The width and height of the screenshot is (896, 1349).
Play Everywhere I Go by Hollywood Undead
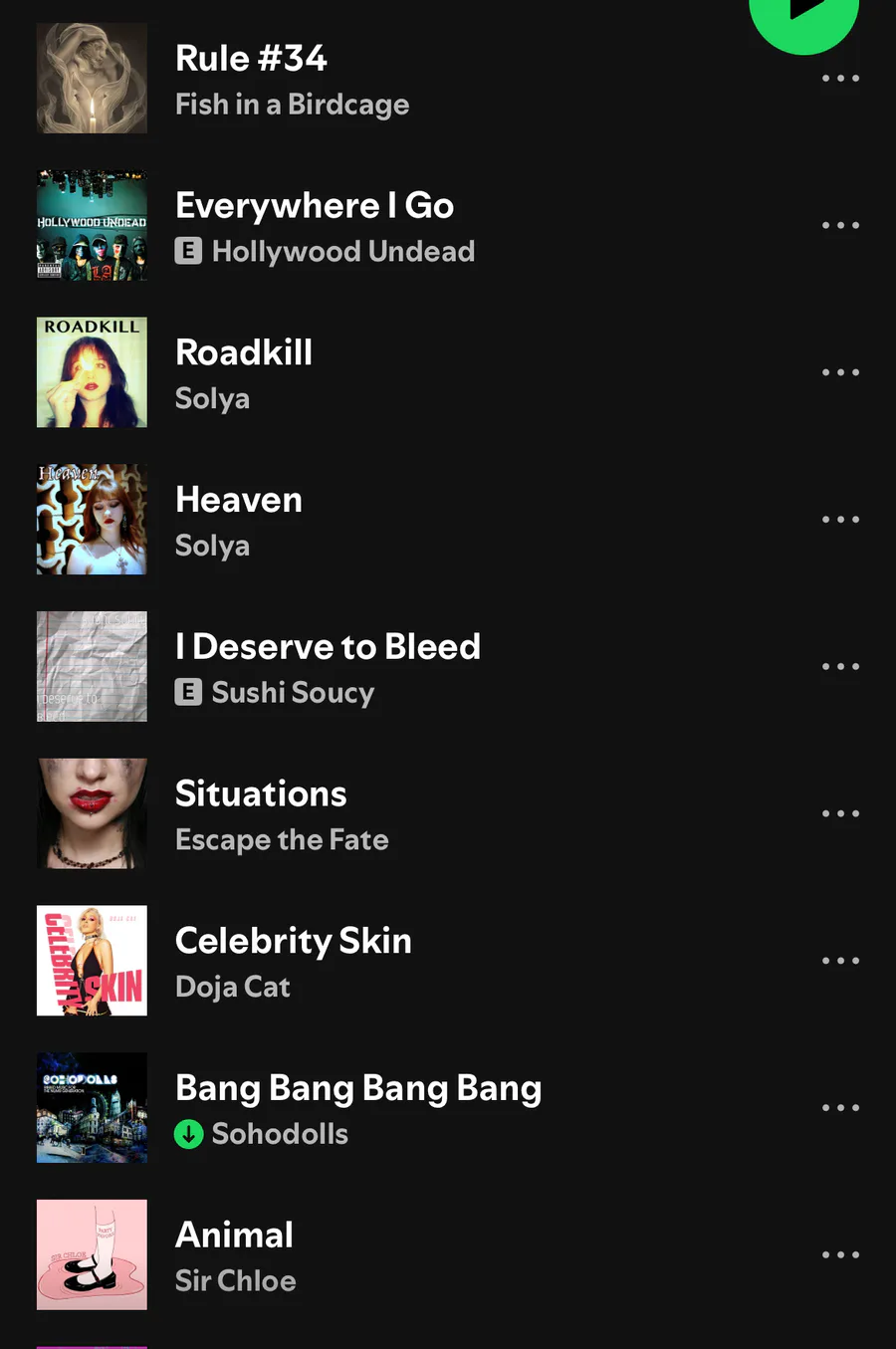(315, 206)
